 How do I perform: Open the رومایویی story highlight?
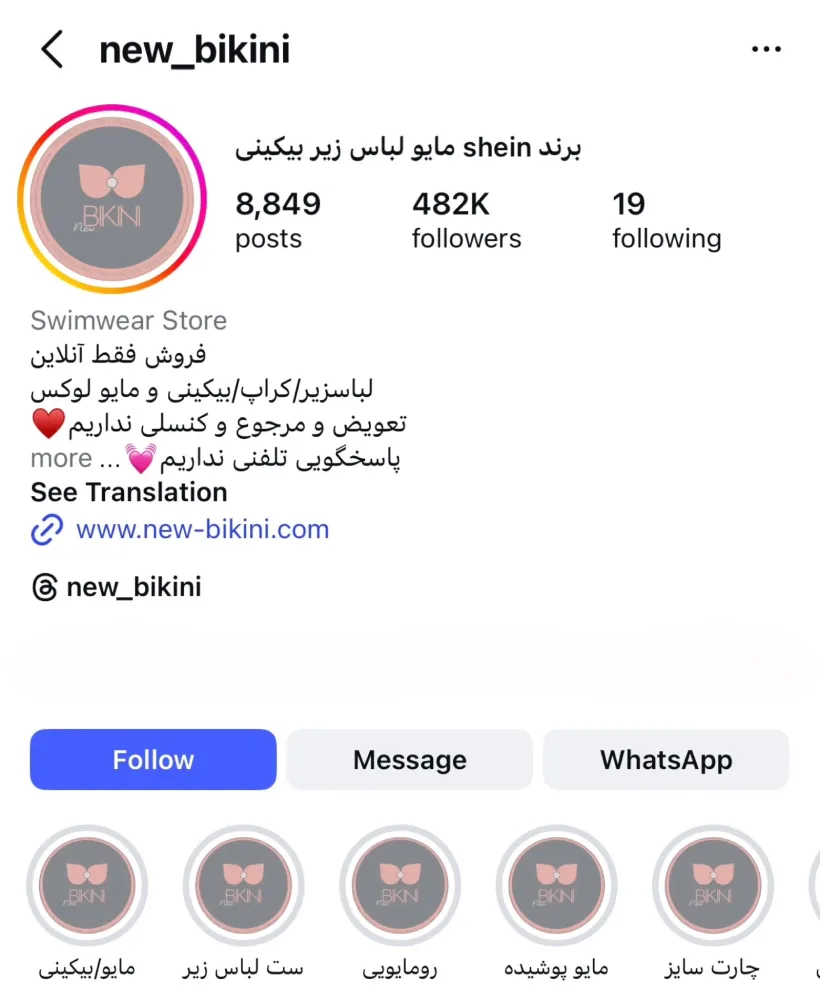click(x=401, y=885)
